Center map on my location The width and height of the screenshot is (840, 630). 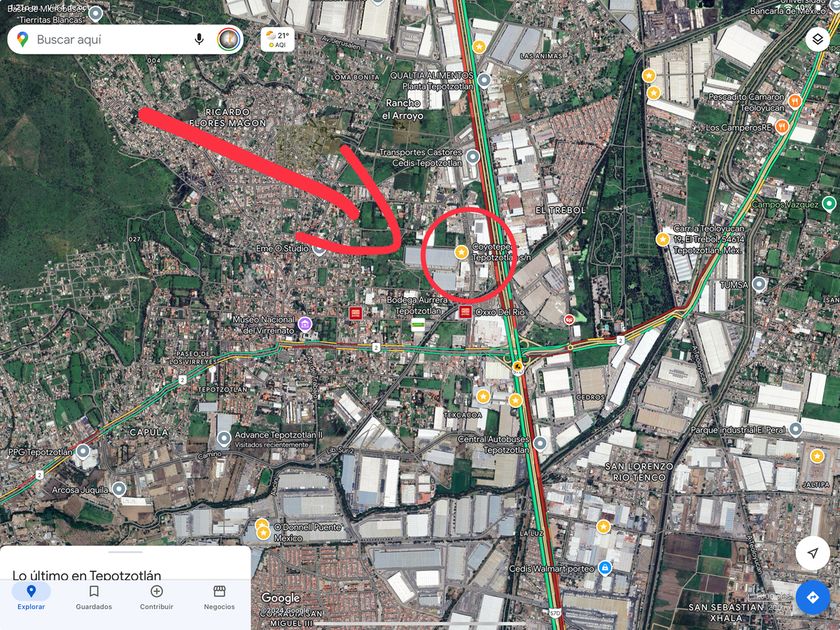click(x=812, y=553)
